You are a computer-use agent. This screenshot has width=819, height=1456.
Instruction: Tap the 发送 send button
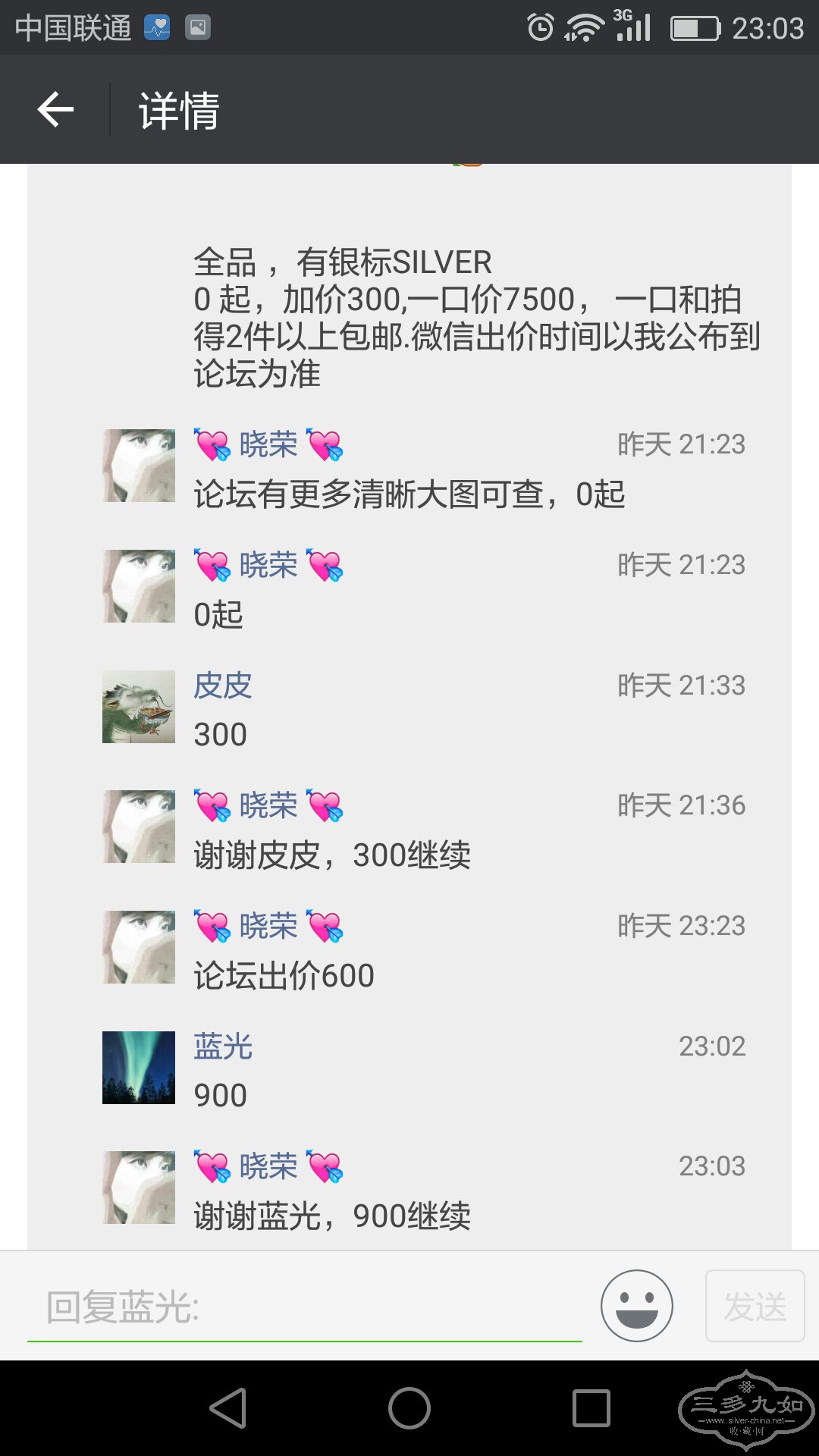pyautogui.click(x=755, y=1306)
